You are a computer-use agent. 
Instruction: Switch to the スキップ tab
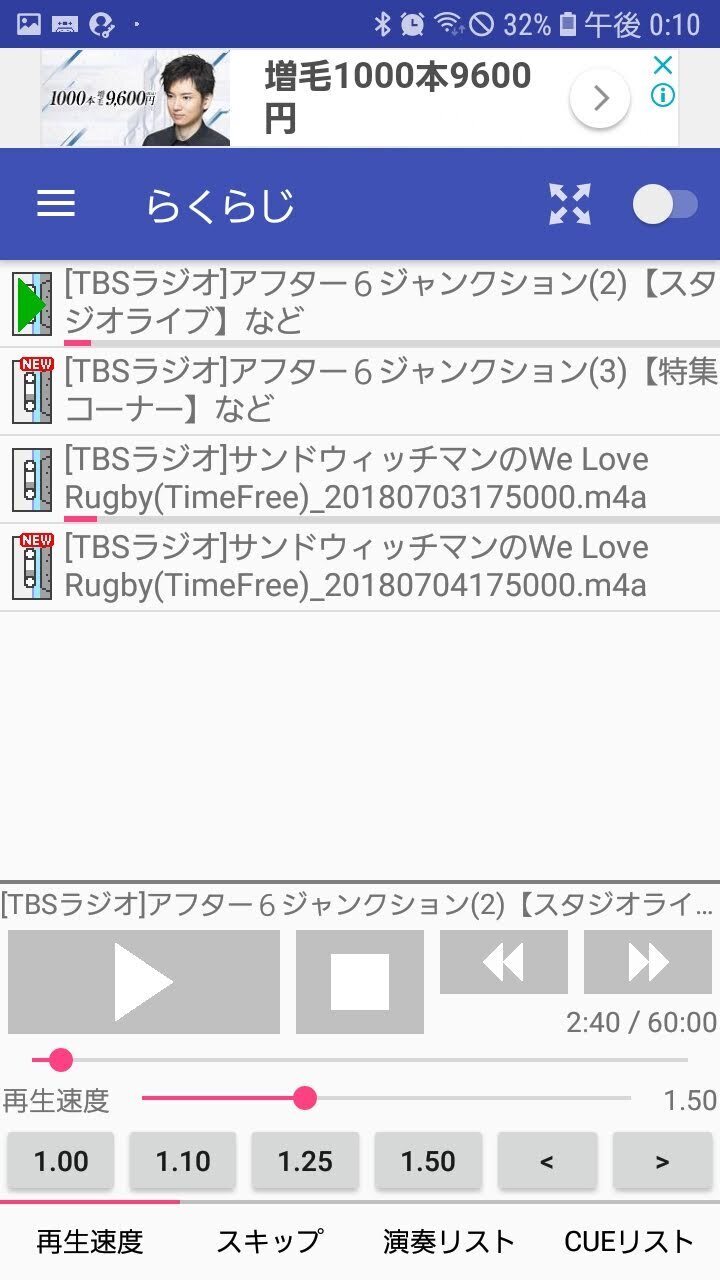tap(270, 1242)
